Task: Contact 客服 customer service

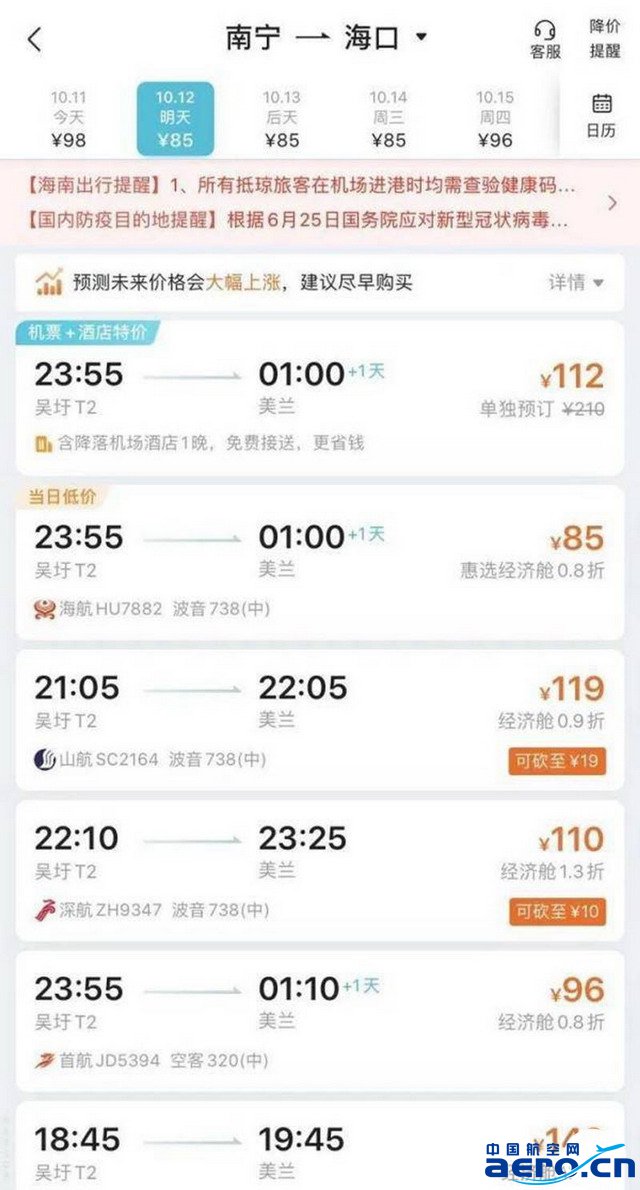Action: coord(545,40)
